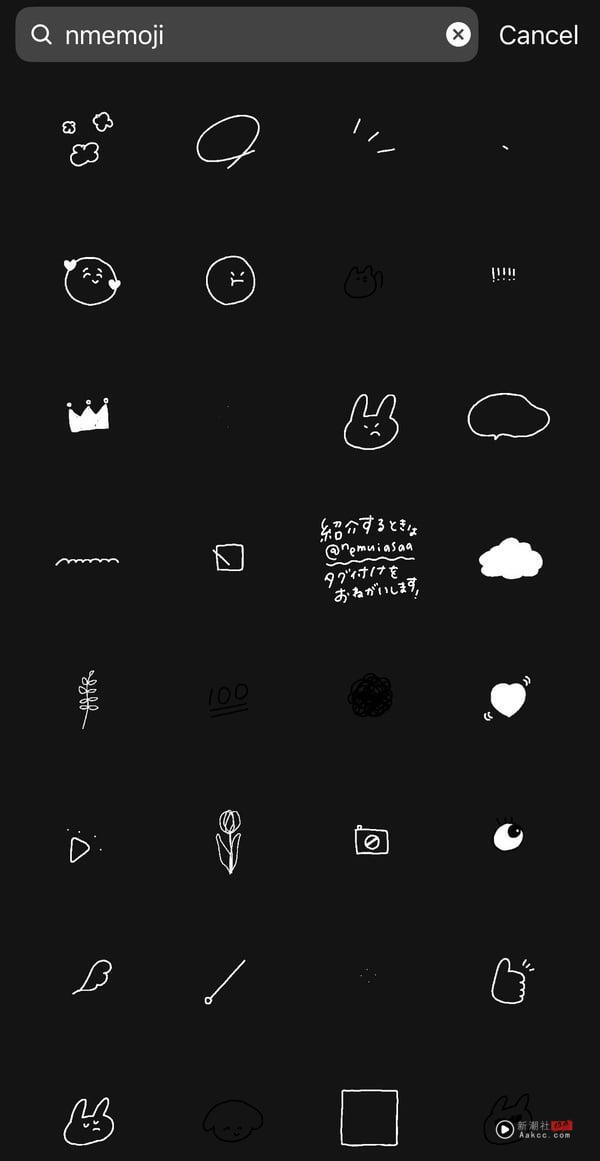The height and width of the screenshot is (1161, 600).
Task: Add the camera sticker
Action: (x=371, y=840)
